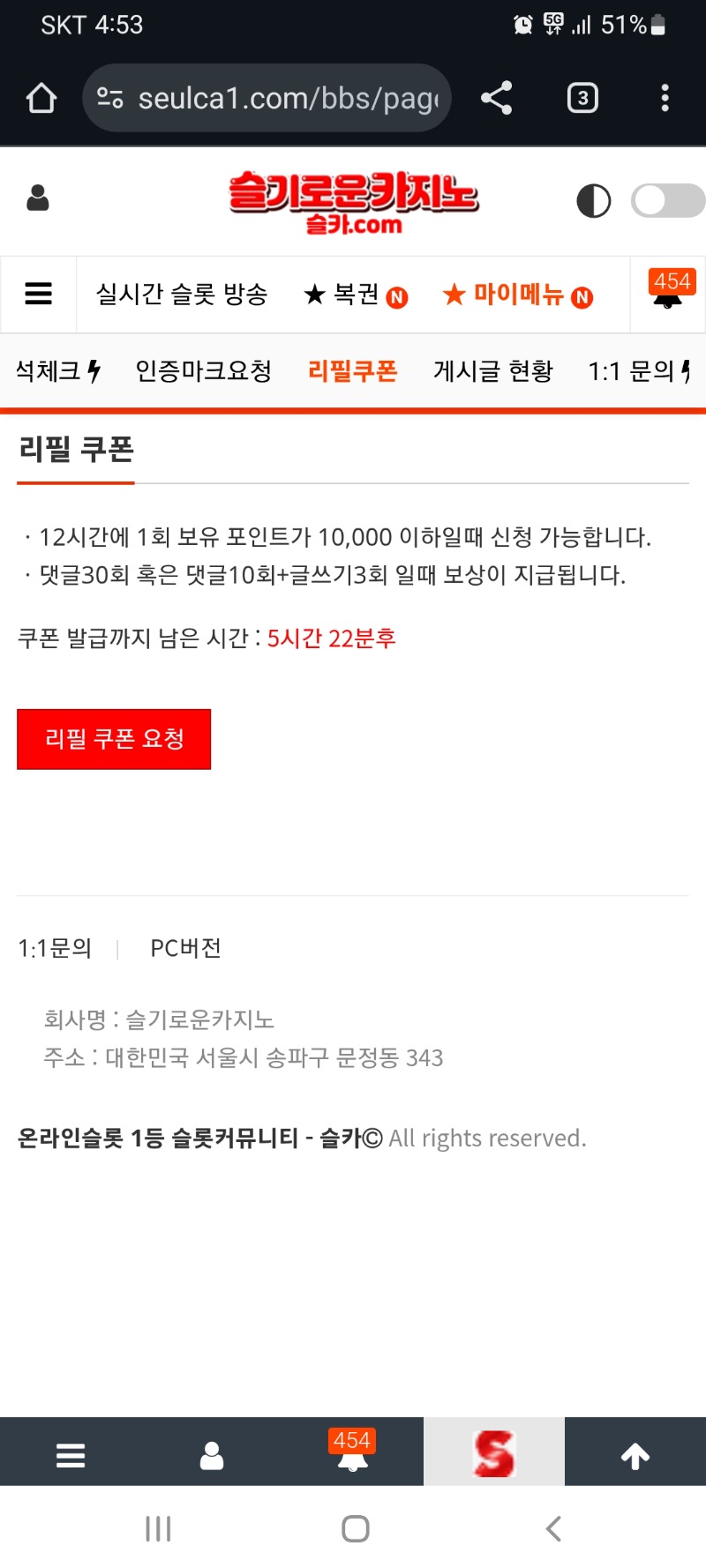Switch to 게시글 현황
The height and width of the screenshot is (1568, 706).
492,371
